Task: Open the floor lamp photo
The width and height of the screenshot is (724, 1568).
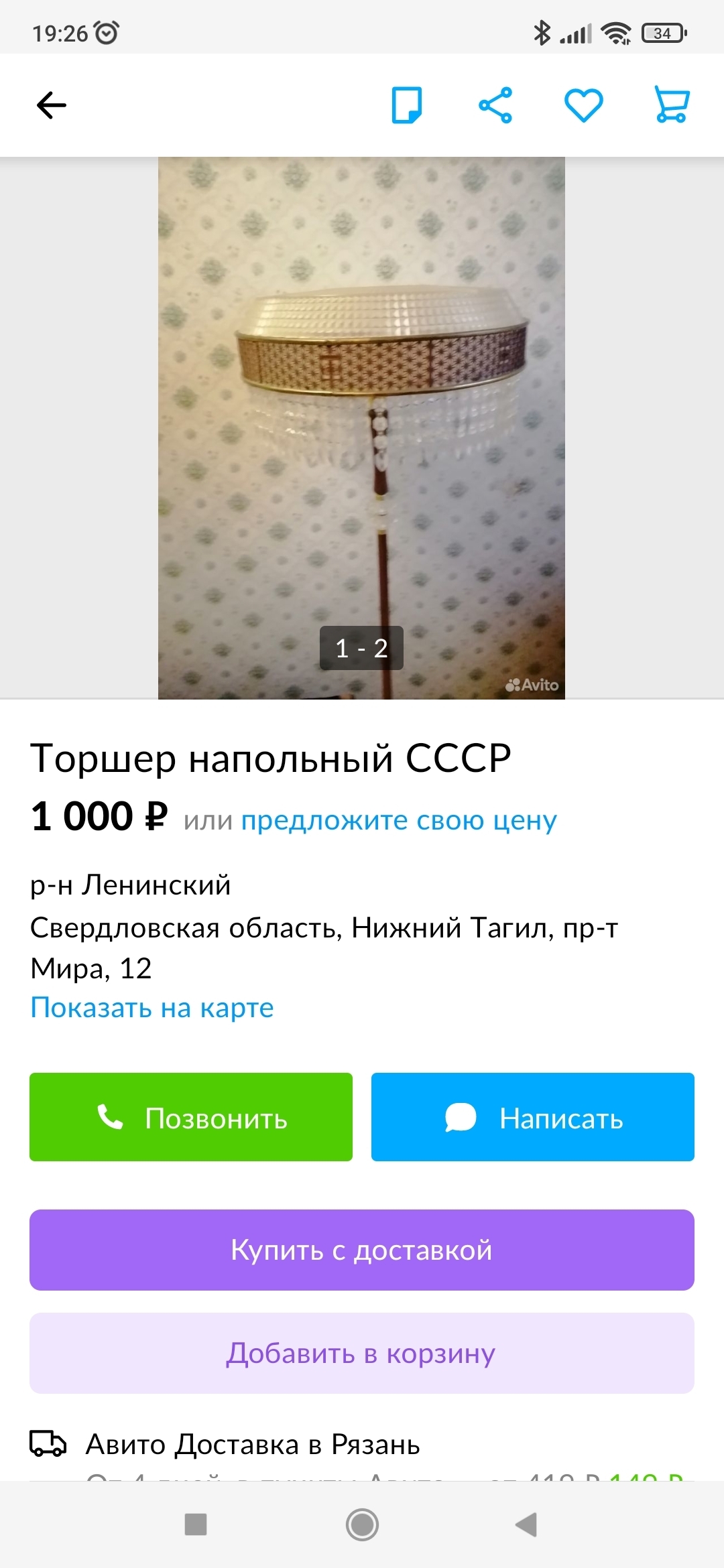Action: click(x=361, y=428)
